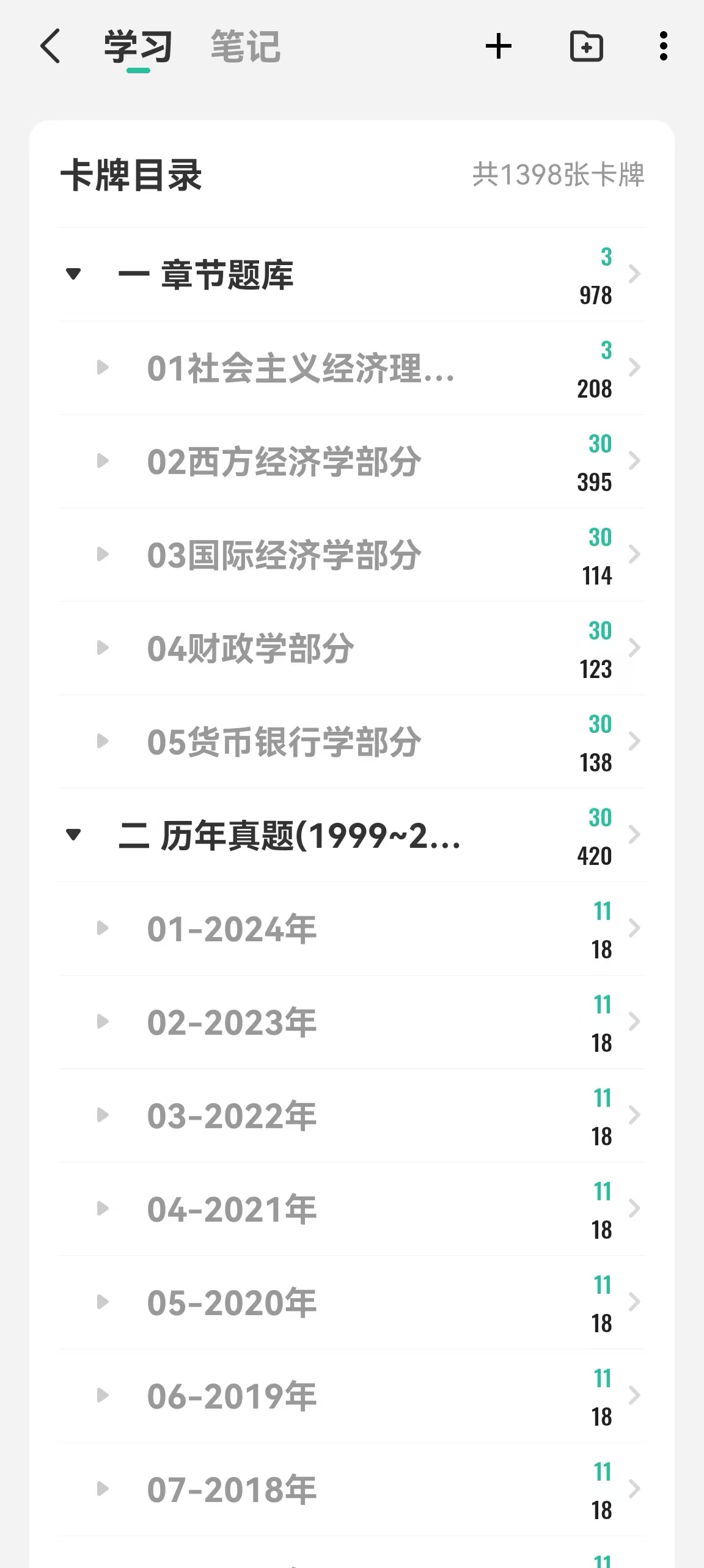Open the 07-2018年 exam set
Image resolution: width=704 pixels, height=1568 pixels.
click(x=352, y=1490)
